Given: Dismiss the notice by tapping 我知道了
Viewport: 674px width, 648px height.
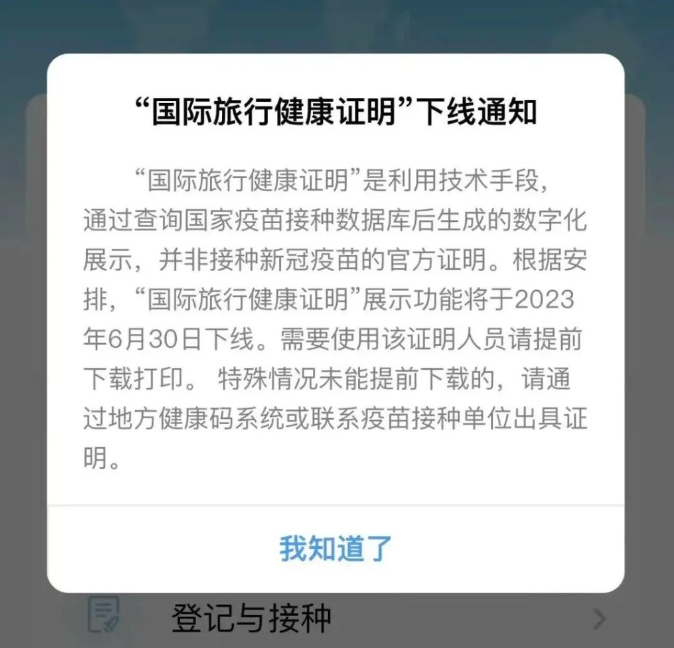Looking at the screenshot, I should tap(336, 548).
